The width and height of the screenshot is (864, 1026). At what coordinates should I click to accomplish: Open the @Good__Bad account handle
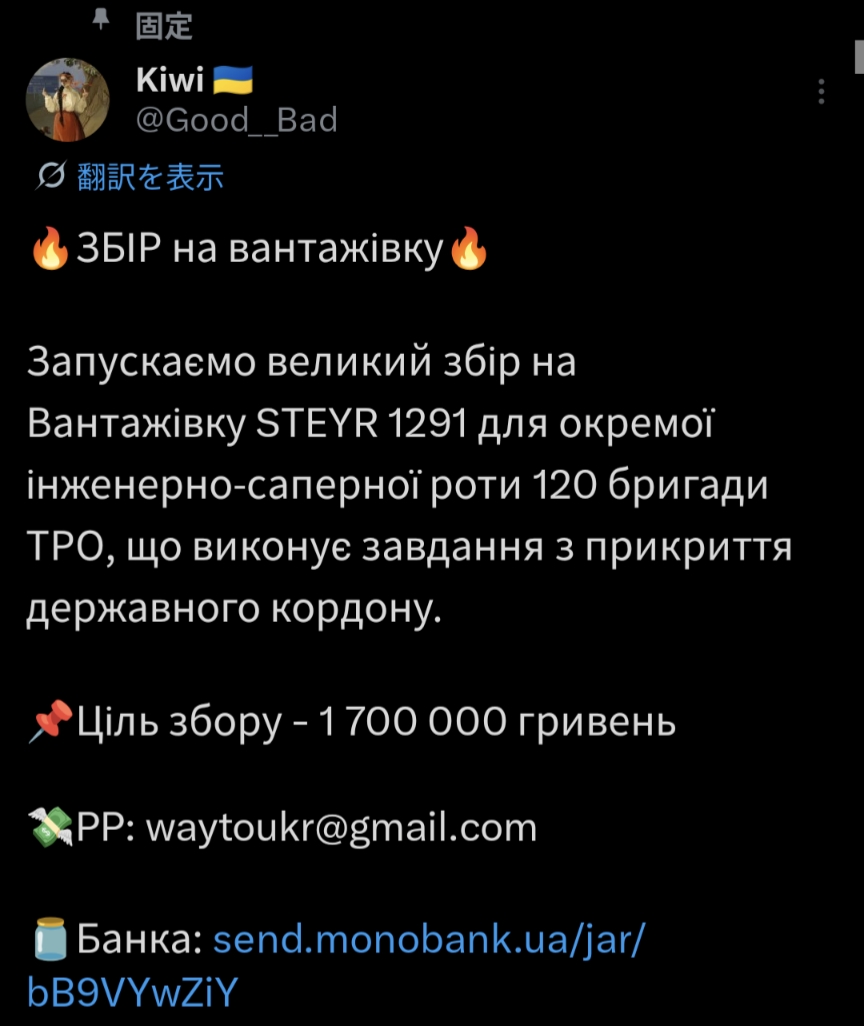tap(236, 120)
